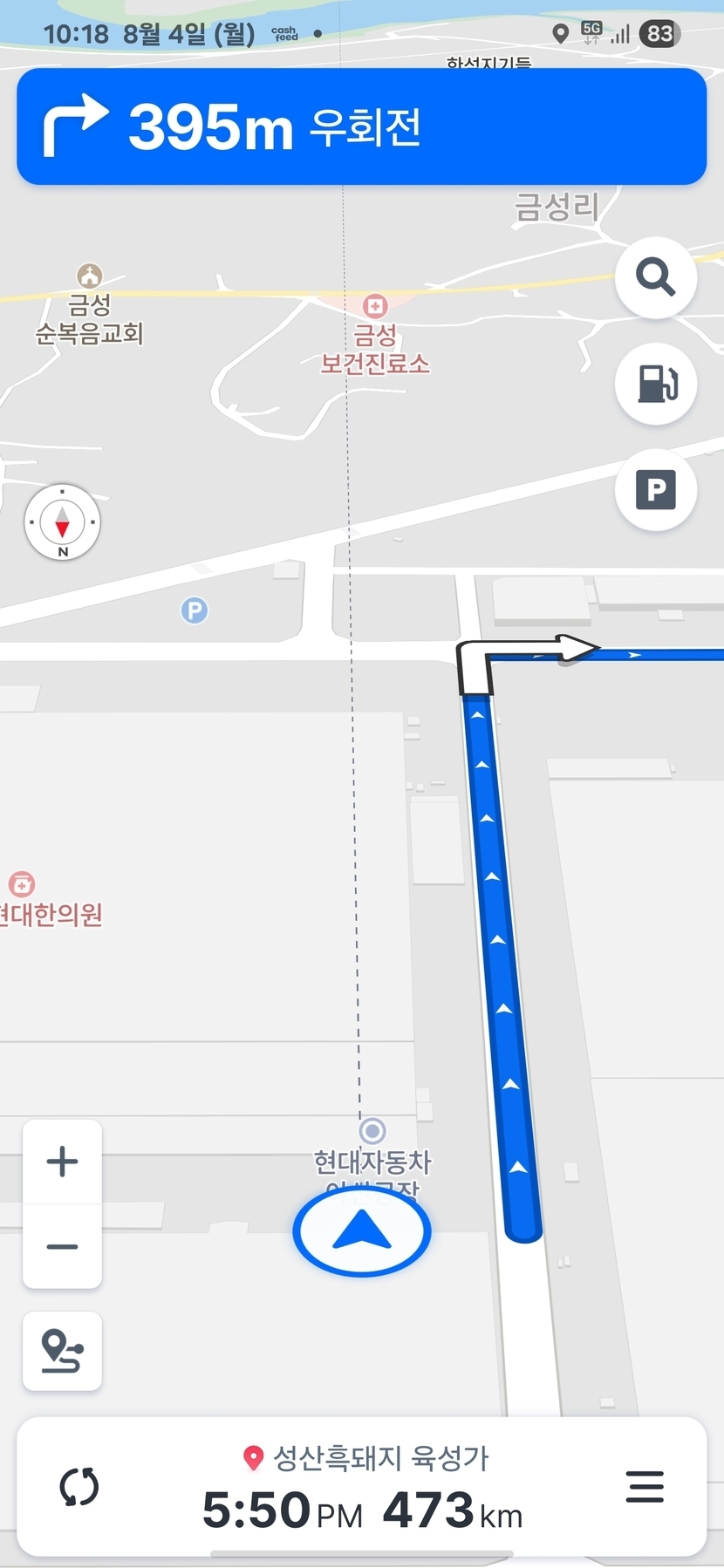Recenter on the current location arrow
Image resolution: width=724 pixels, height=1568 pixels.
tap(362, 1231)
